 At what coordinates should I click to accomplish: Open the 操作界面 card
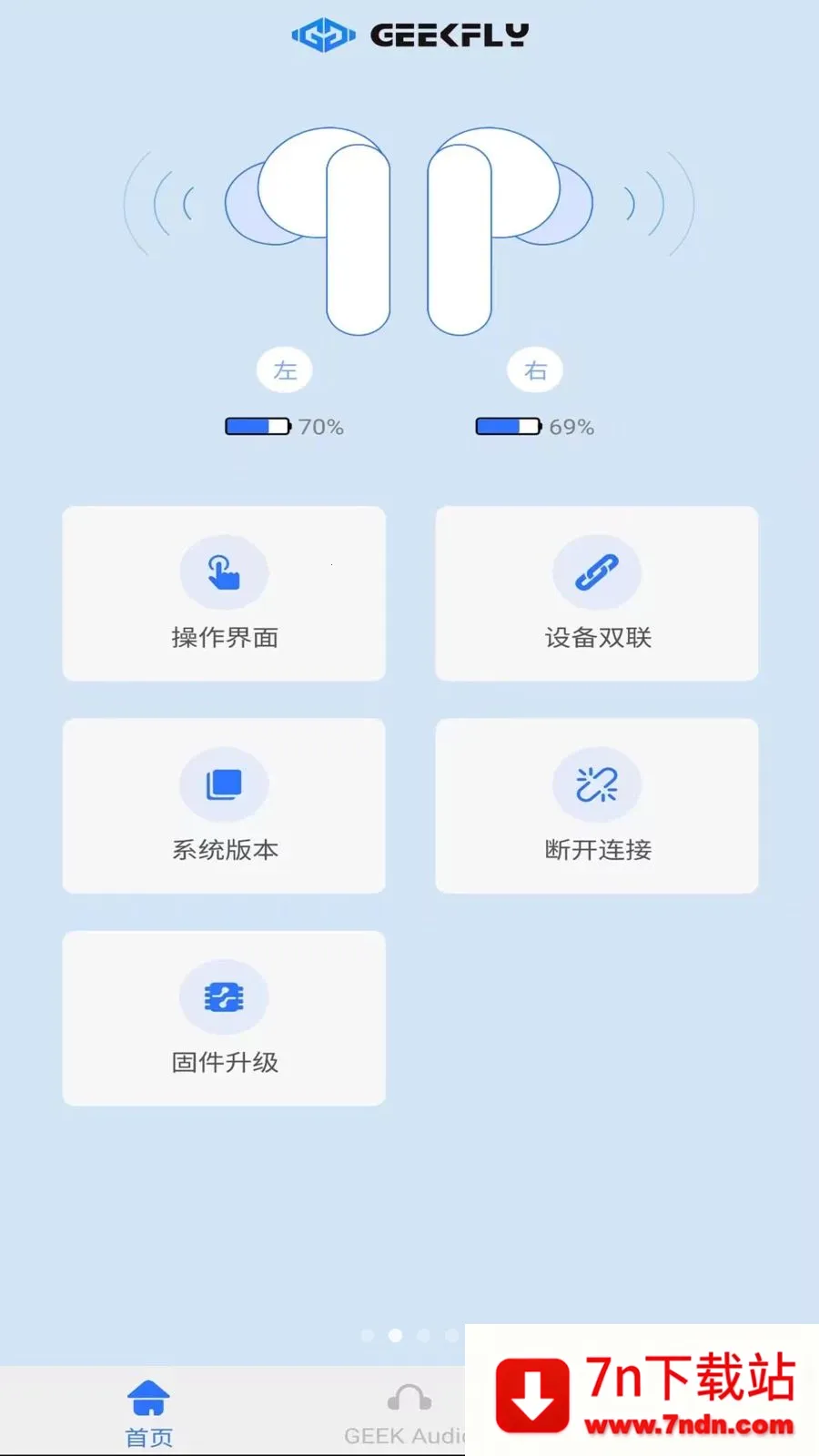point(224,593)
